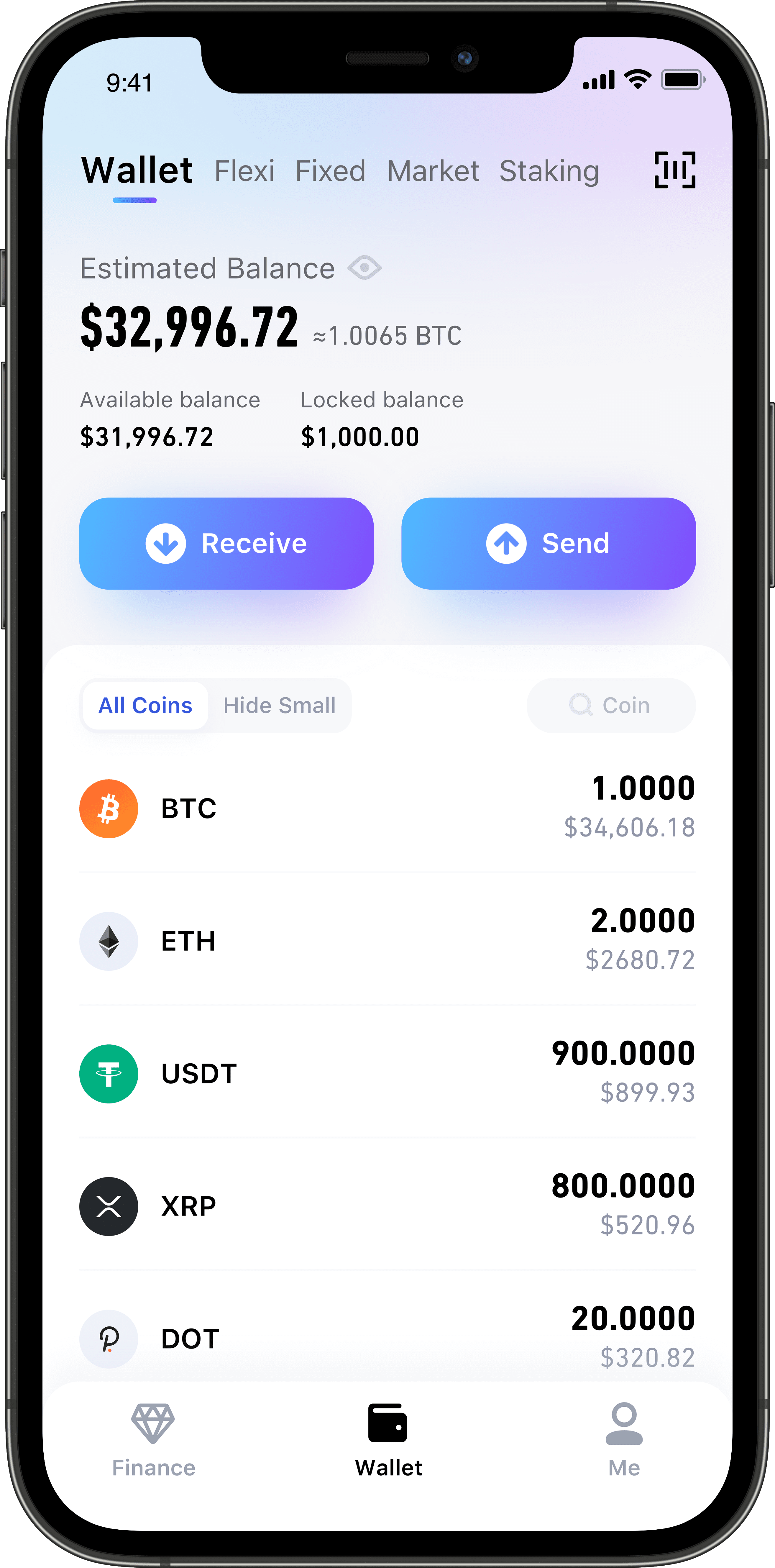Select Hide Small balances filter
Screen dimensions: 775x1568
(280, 706)
